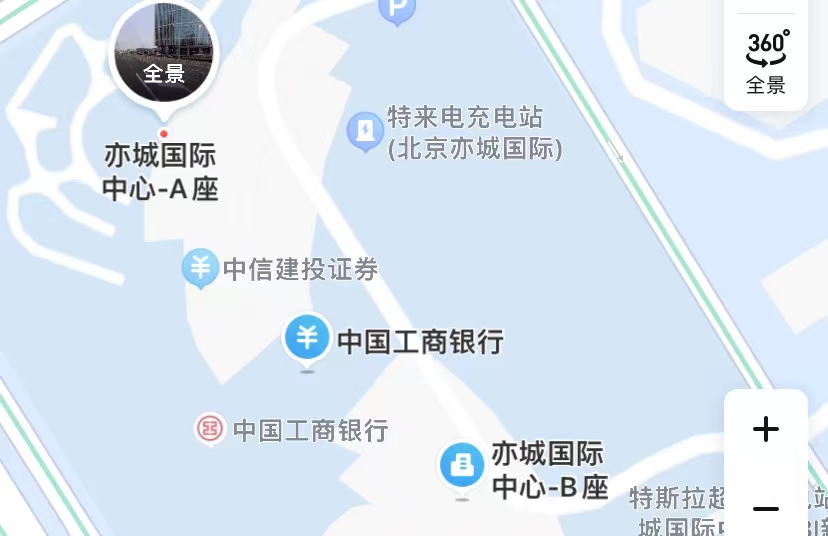Zoom out with the minus button
Image resolution: width=828 pixels, height=536 pixels.
pos(766,508)
